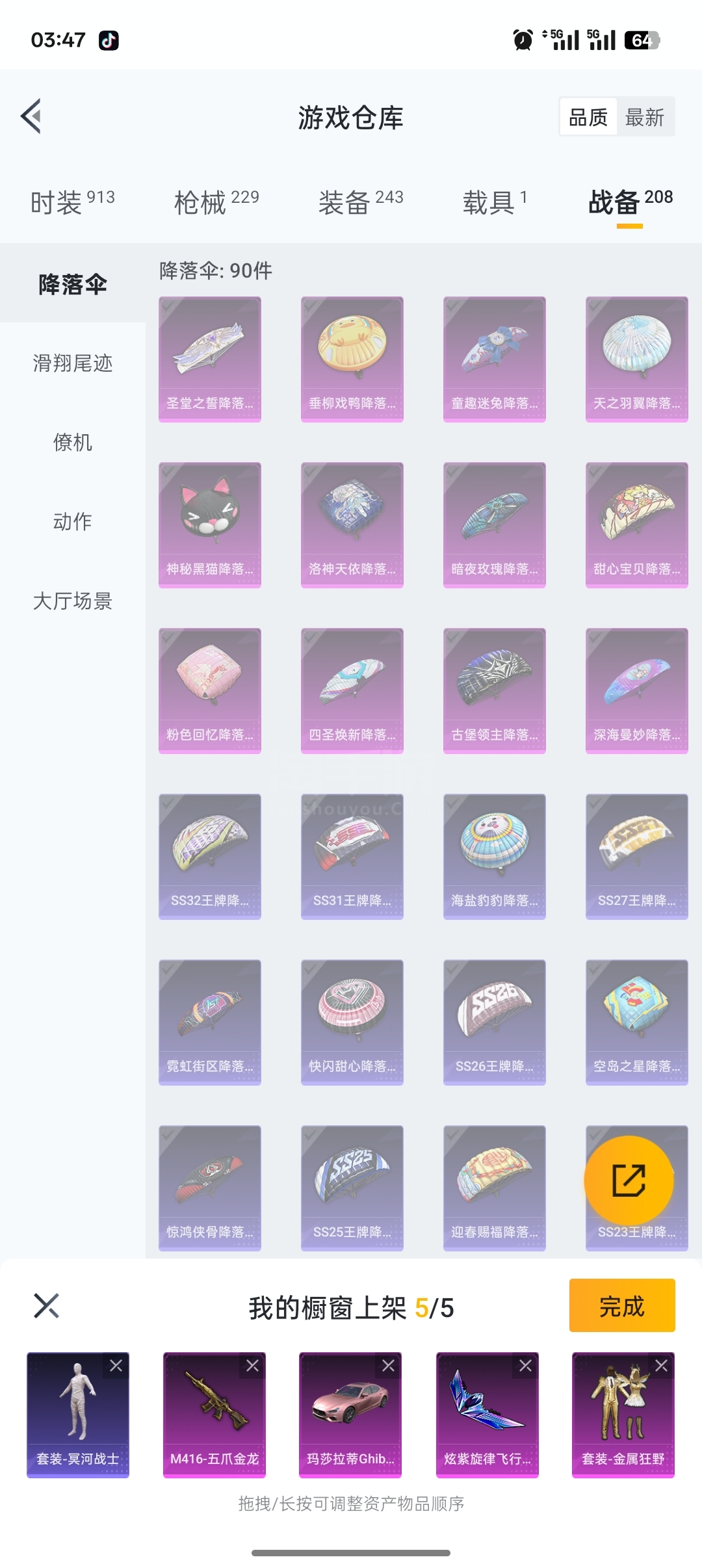Viewport: 702px width, 1568px height.
Task: Switch to the 装备 tab
Action: point(361,202)
